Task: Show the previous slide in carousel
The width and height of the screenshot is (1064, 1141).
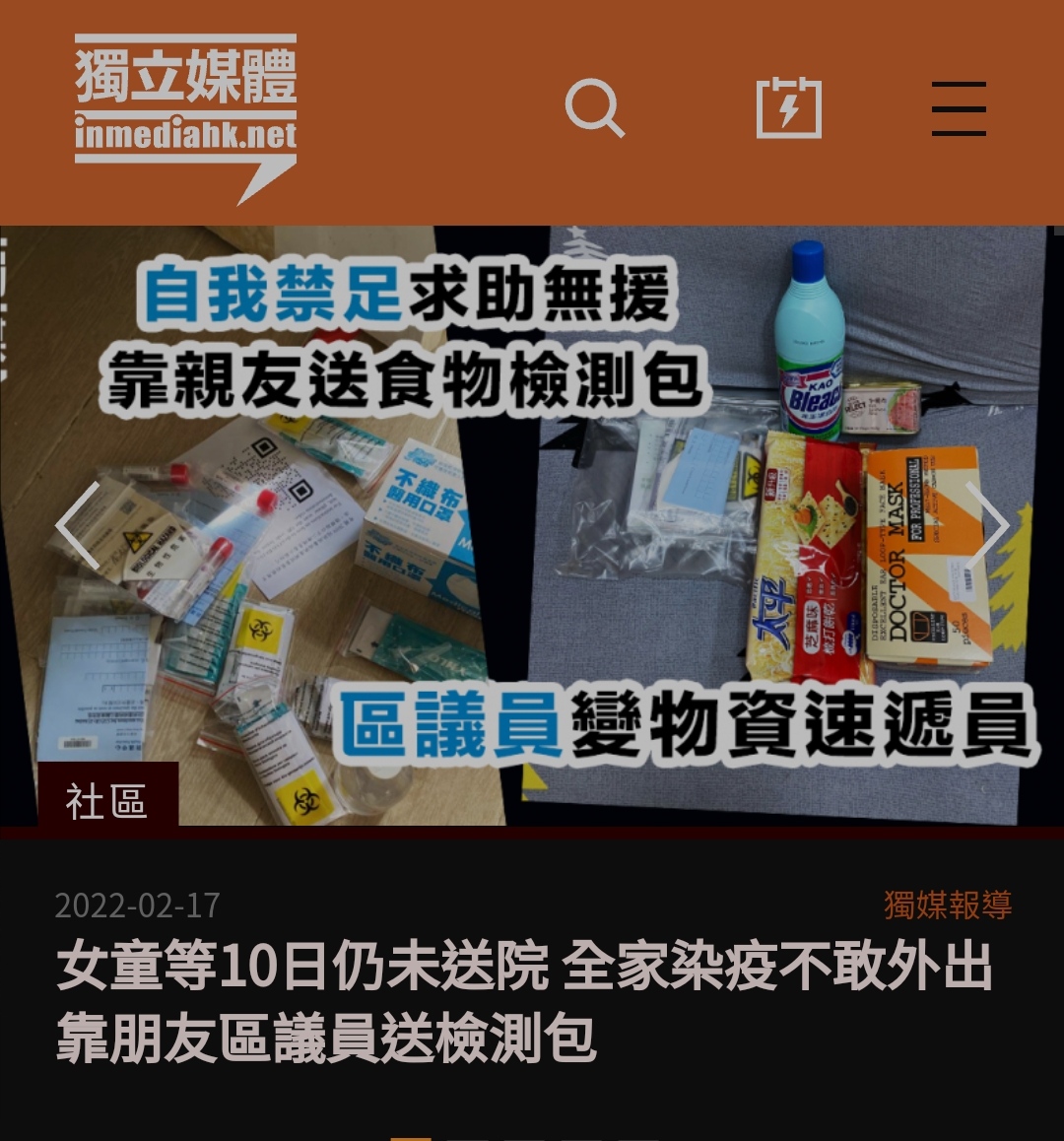Action: coord(78,525)
